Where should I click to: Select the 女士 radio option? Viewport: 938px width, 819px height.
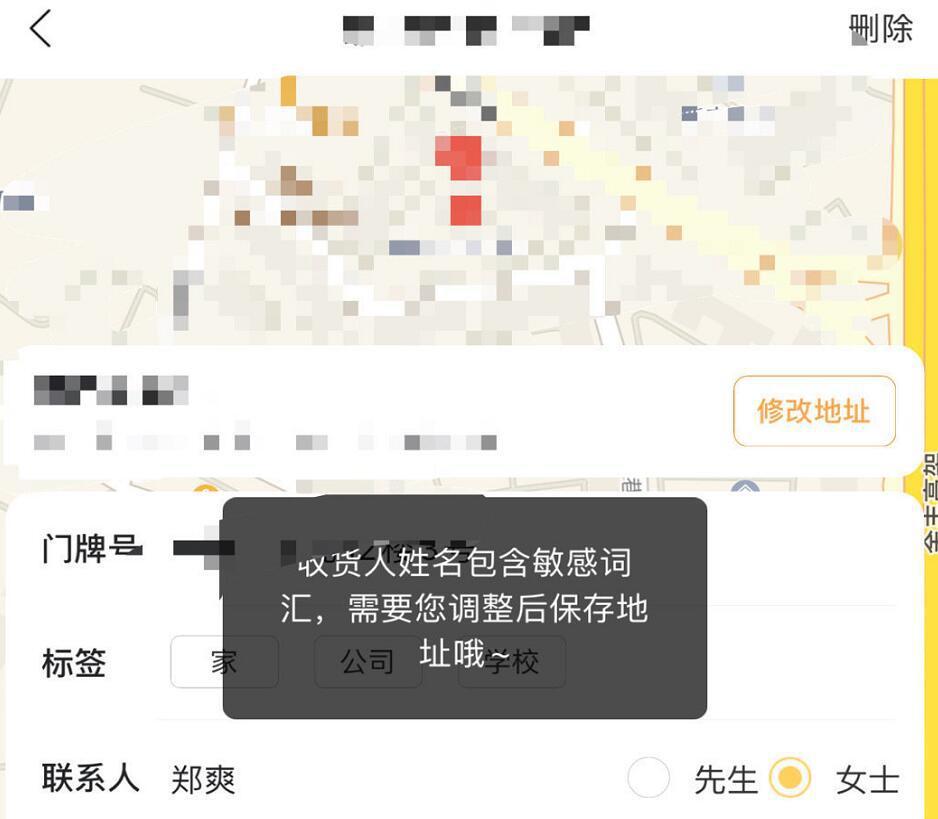click(790, 778)
